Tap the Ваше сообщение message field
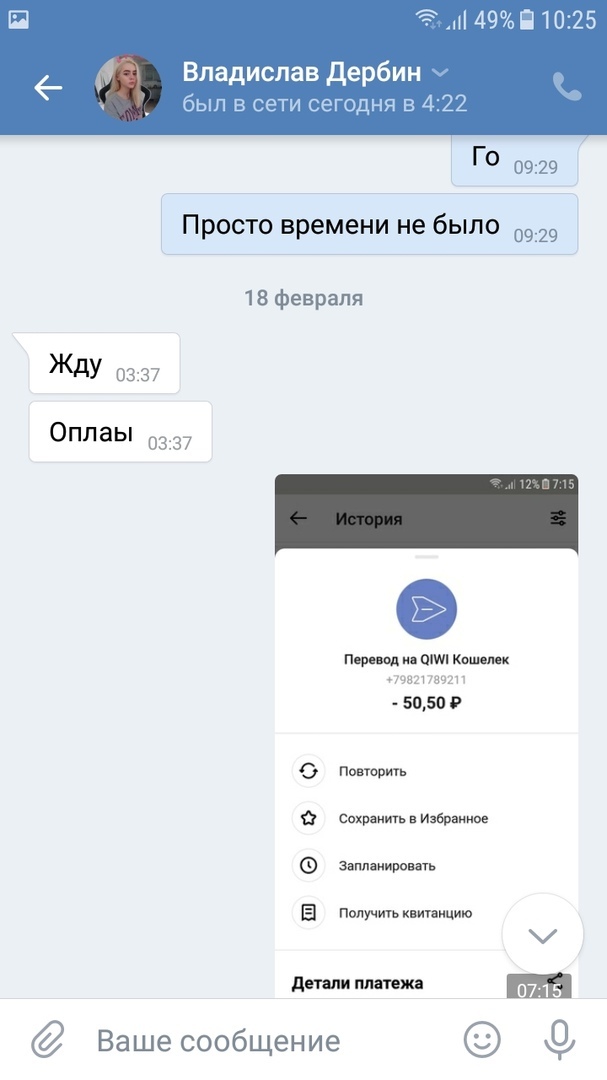The height and width of the screenshot is (1080, 607). point(260,1040)
